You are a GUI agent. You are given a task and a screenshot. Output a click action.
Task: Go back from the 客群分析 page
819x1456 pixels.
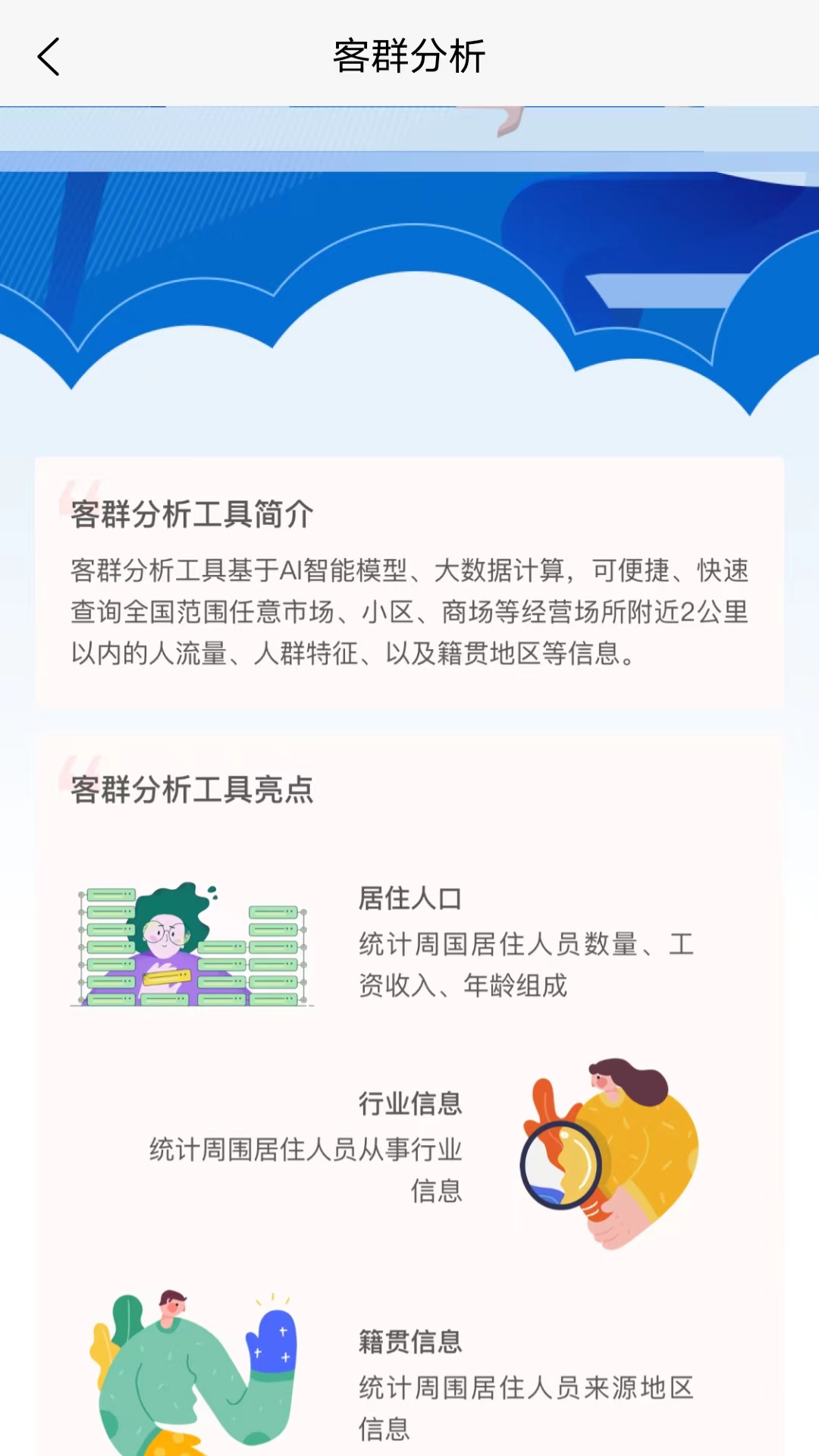click(x=49, y=57)
